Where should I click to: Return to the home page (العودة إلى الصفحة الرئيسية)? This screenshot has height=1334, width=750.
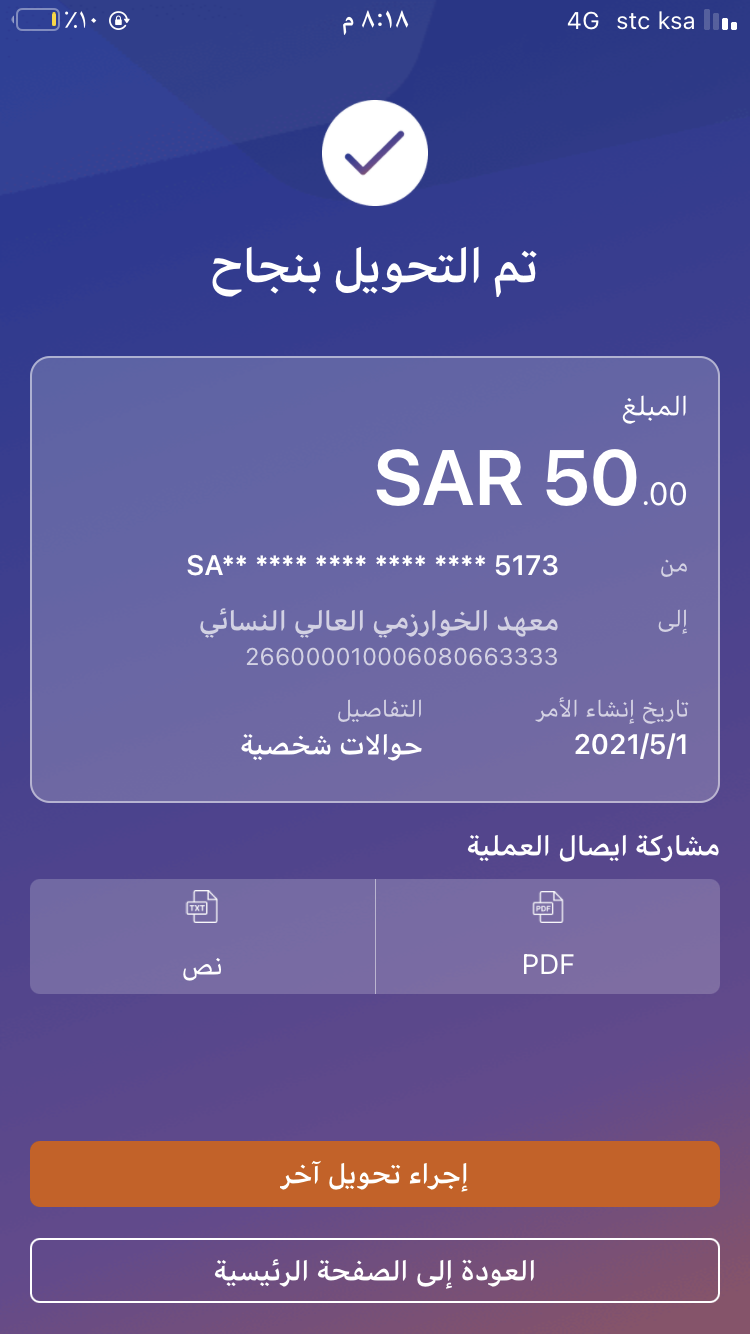click(x=375, y=1270)
